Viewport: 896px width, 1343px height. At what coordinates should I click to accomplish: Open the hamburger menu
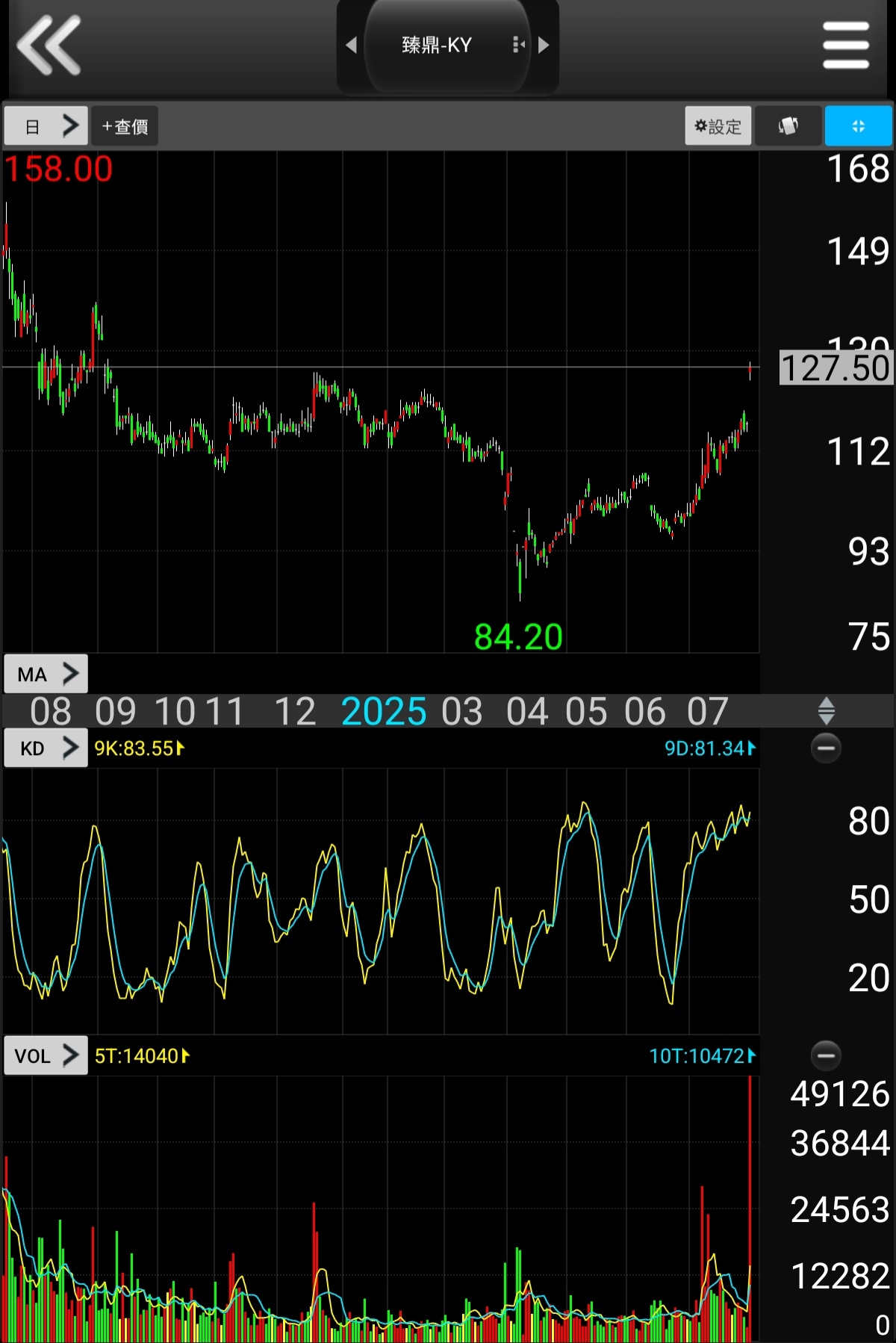coord(845,45)
